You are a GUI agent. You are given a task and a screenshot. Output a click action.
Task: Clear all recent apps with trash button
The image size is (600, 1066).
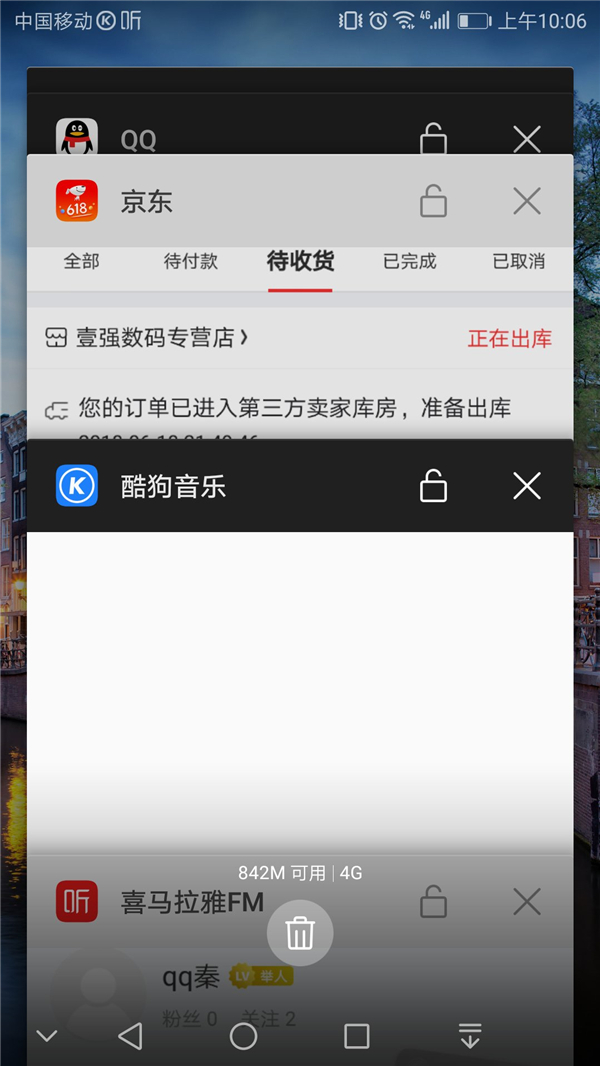300,933
